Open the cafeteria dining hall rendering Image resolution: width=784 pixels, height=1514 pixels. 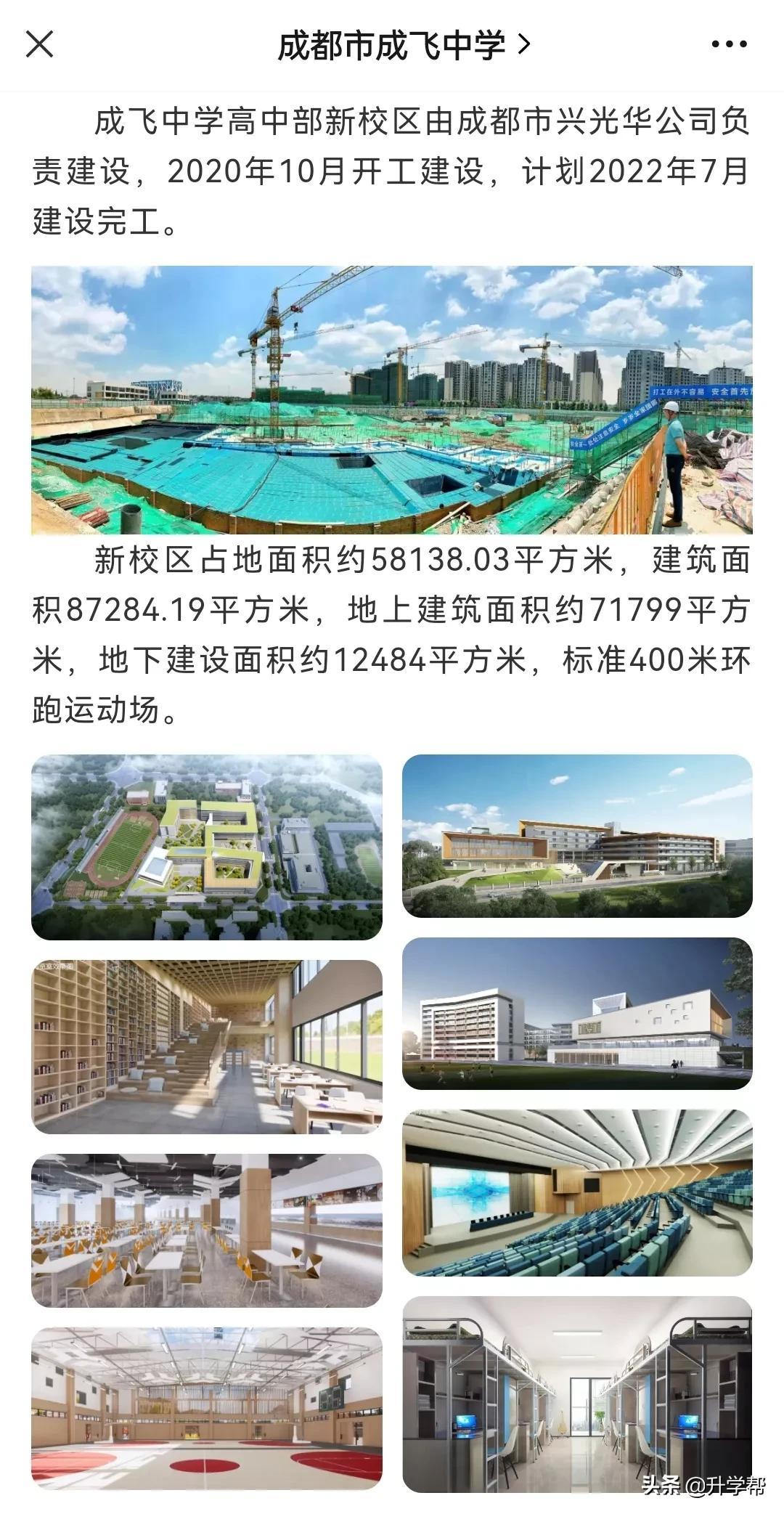(x=207, y=1231)
